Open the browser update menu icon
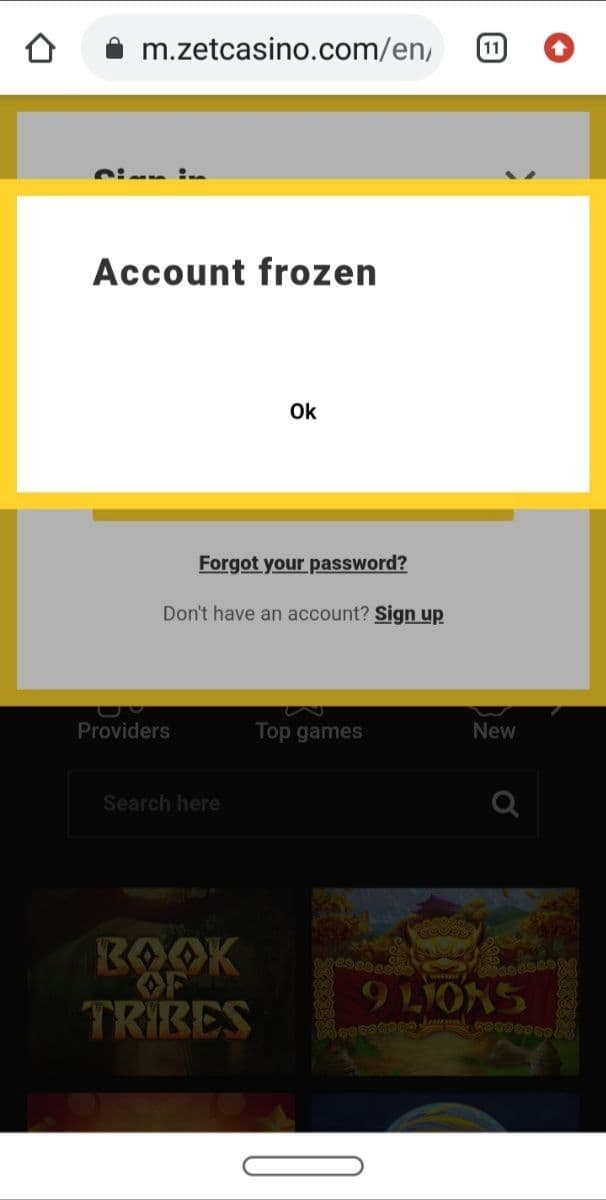Viewport: 606px width, 1200px height. click(559, 47)
